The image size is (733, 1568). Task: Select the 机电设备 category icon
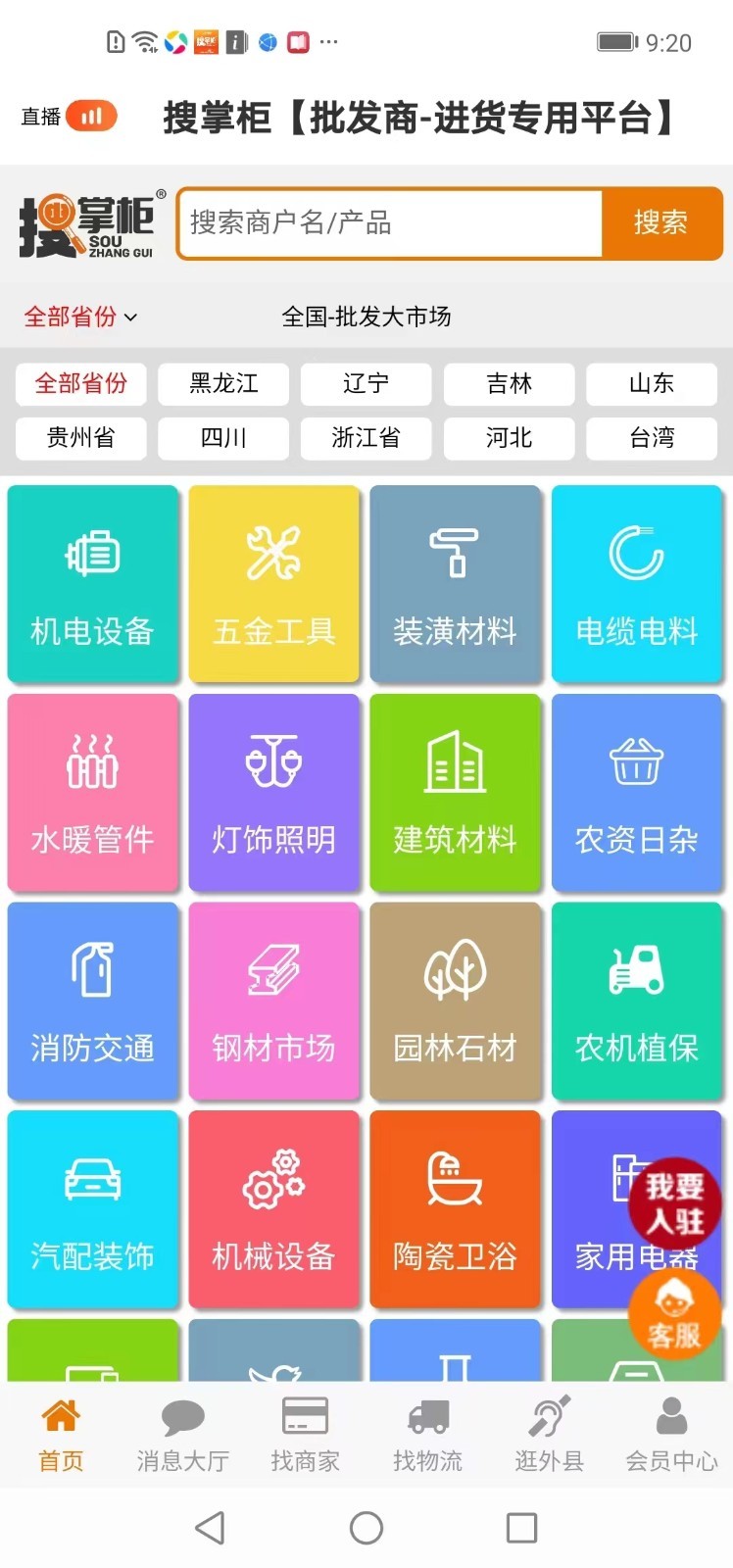pos(92,583)
